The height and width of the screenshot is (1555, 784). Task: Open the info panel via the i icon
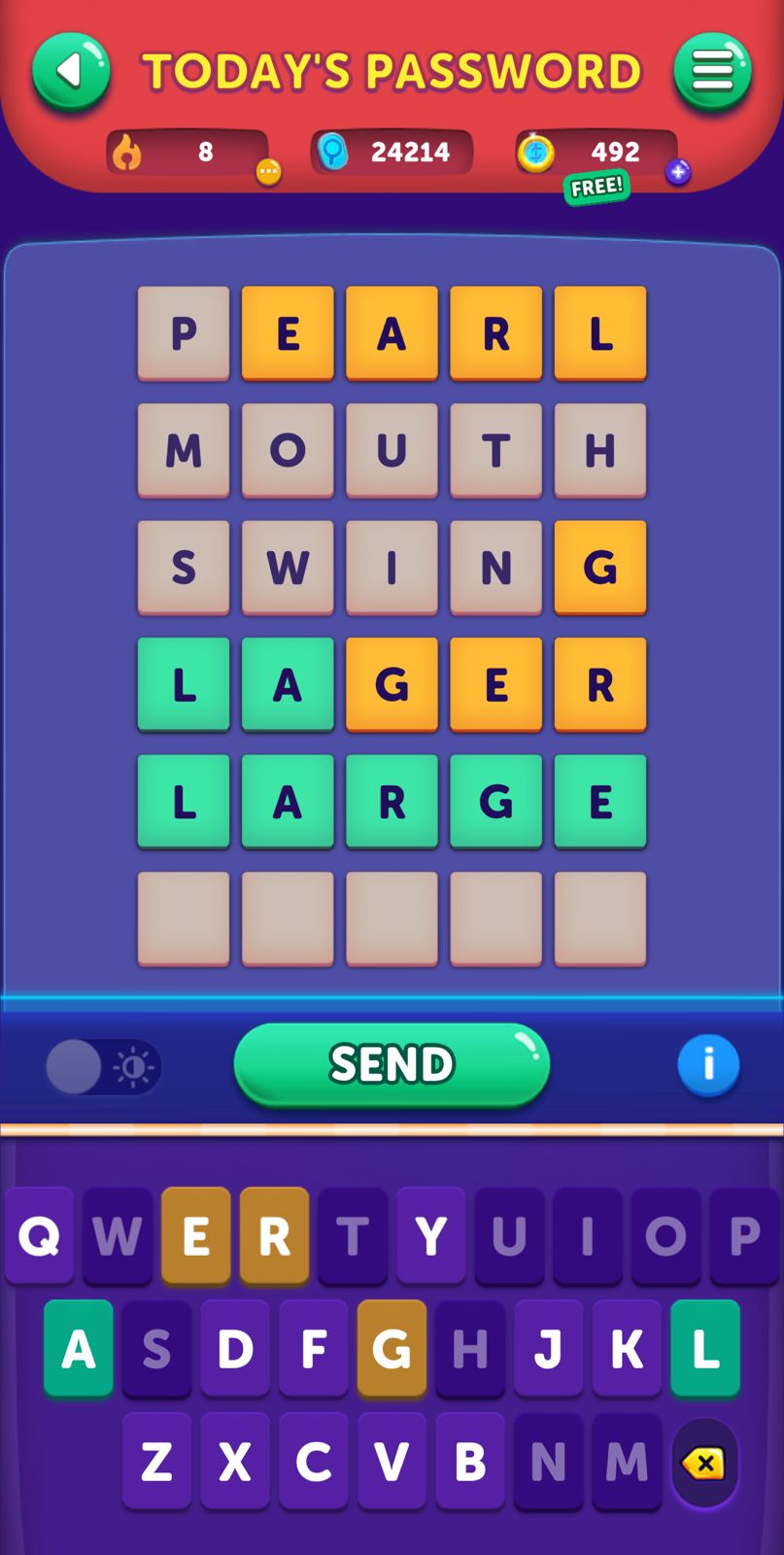click(708, 1064)
